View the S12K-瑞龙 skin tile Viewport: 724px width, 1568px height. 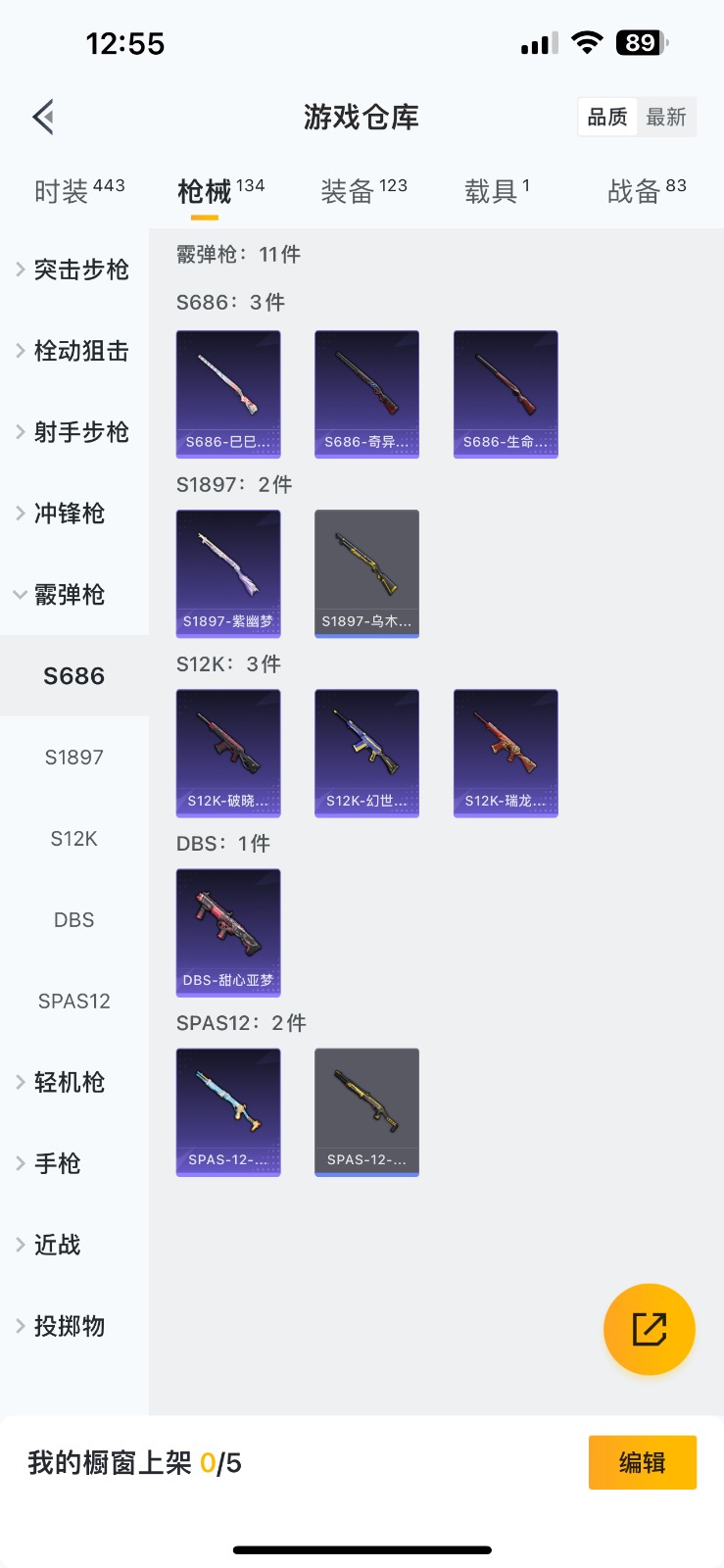point(506,753)
